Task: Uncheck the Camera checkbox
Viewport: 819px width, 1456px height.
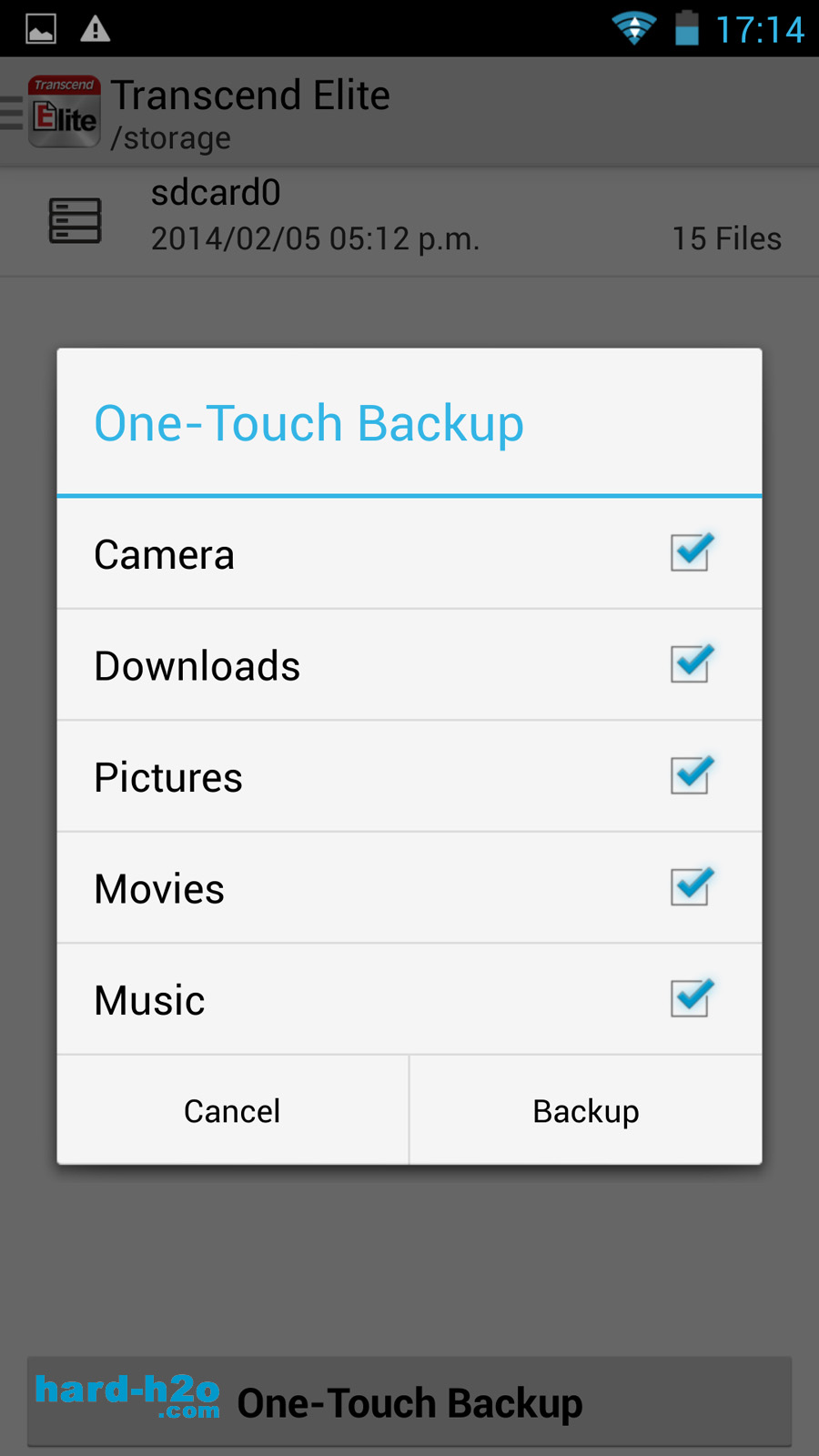Action: [692, 552]
